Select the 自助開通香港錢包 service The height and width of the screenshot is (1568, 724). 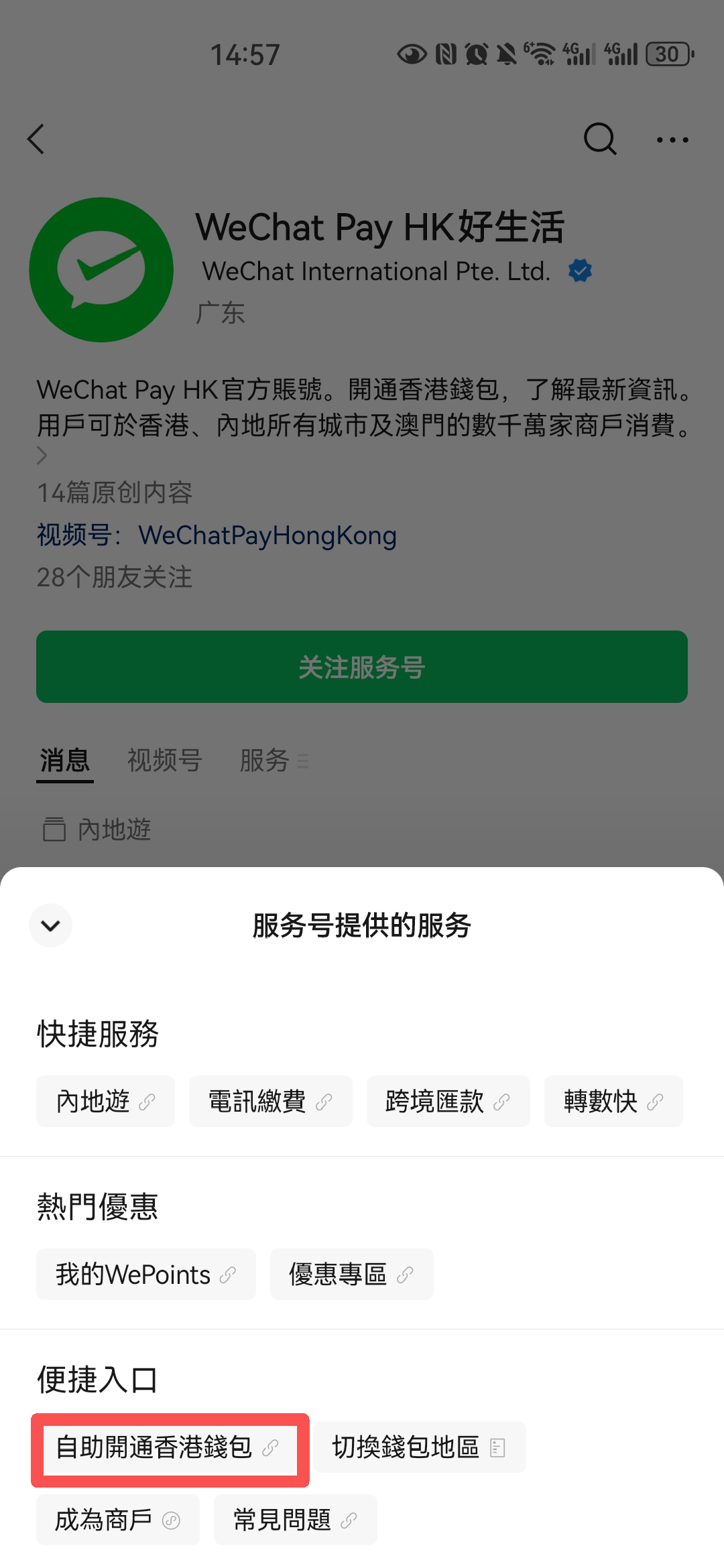coord(156,1447)
